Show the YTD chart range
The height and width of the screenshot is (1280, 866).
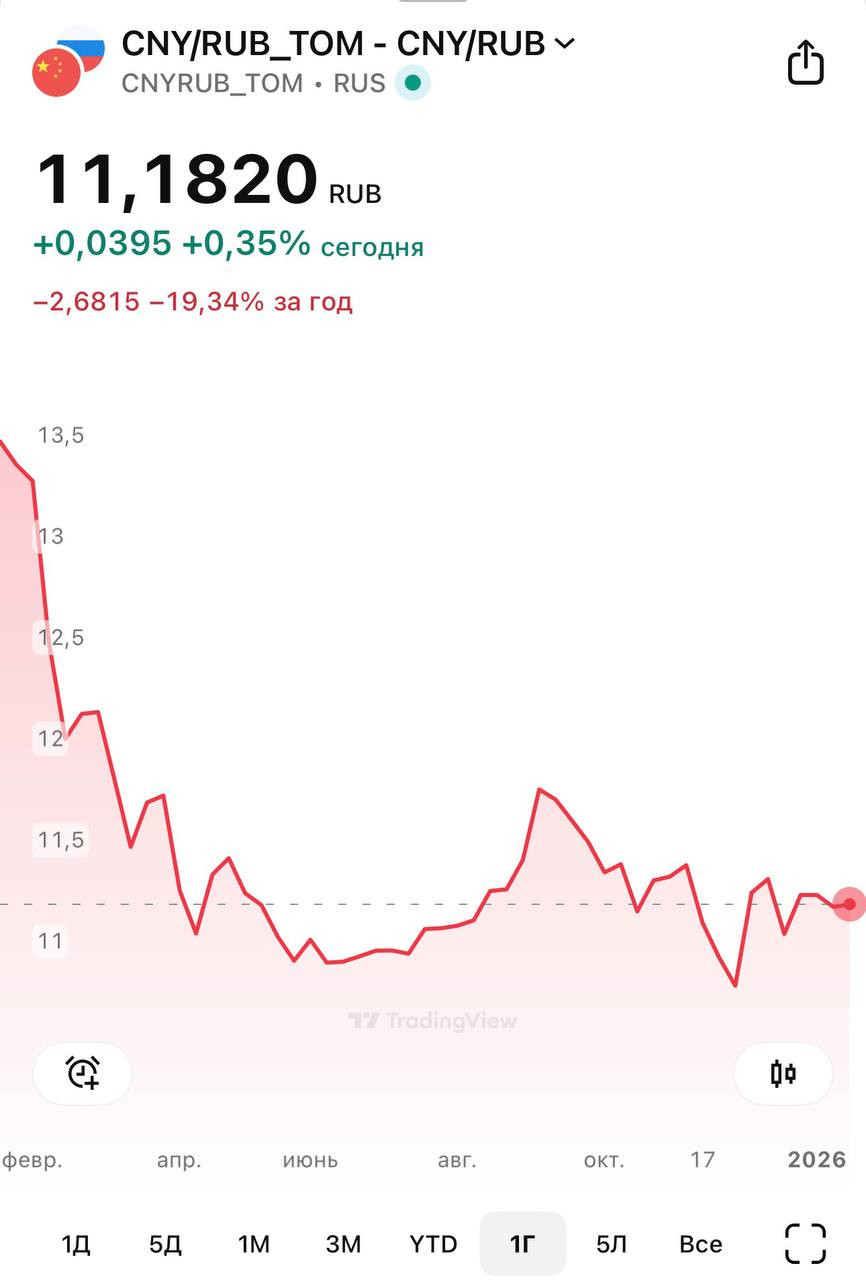[x=433, y=1244]
